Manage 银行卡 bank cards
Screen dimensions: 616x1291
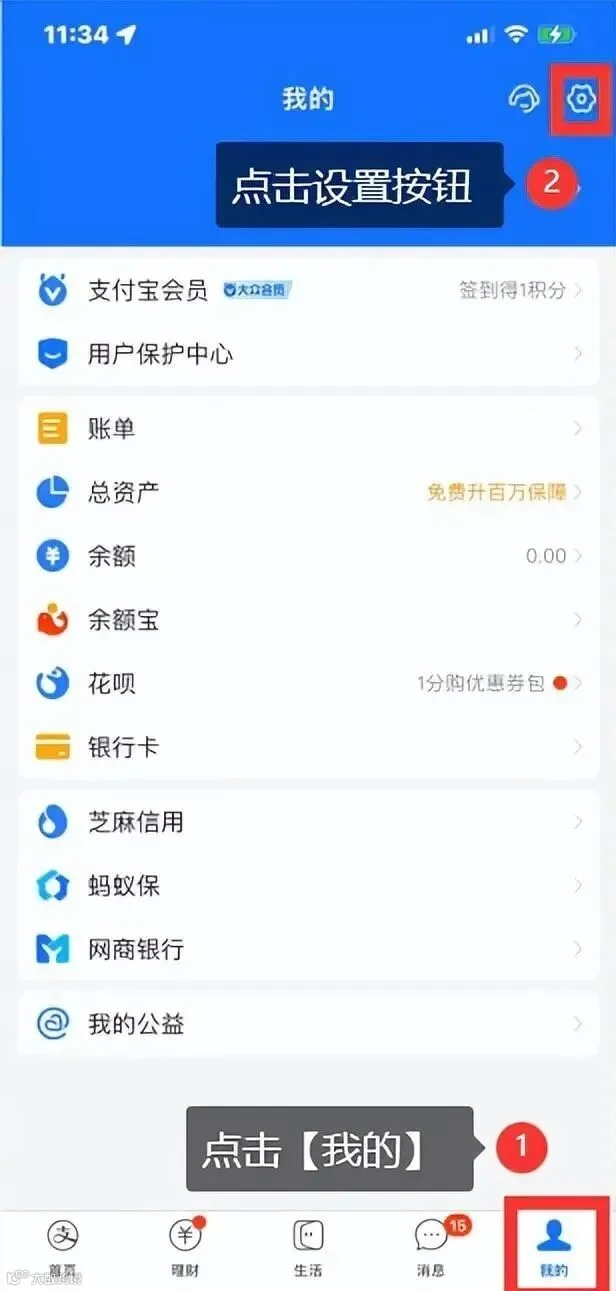coord(308,747)
